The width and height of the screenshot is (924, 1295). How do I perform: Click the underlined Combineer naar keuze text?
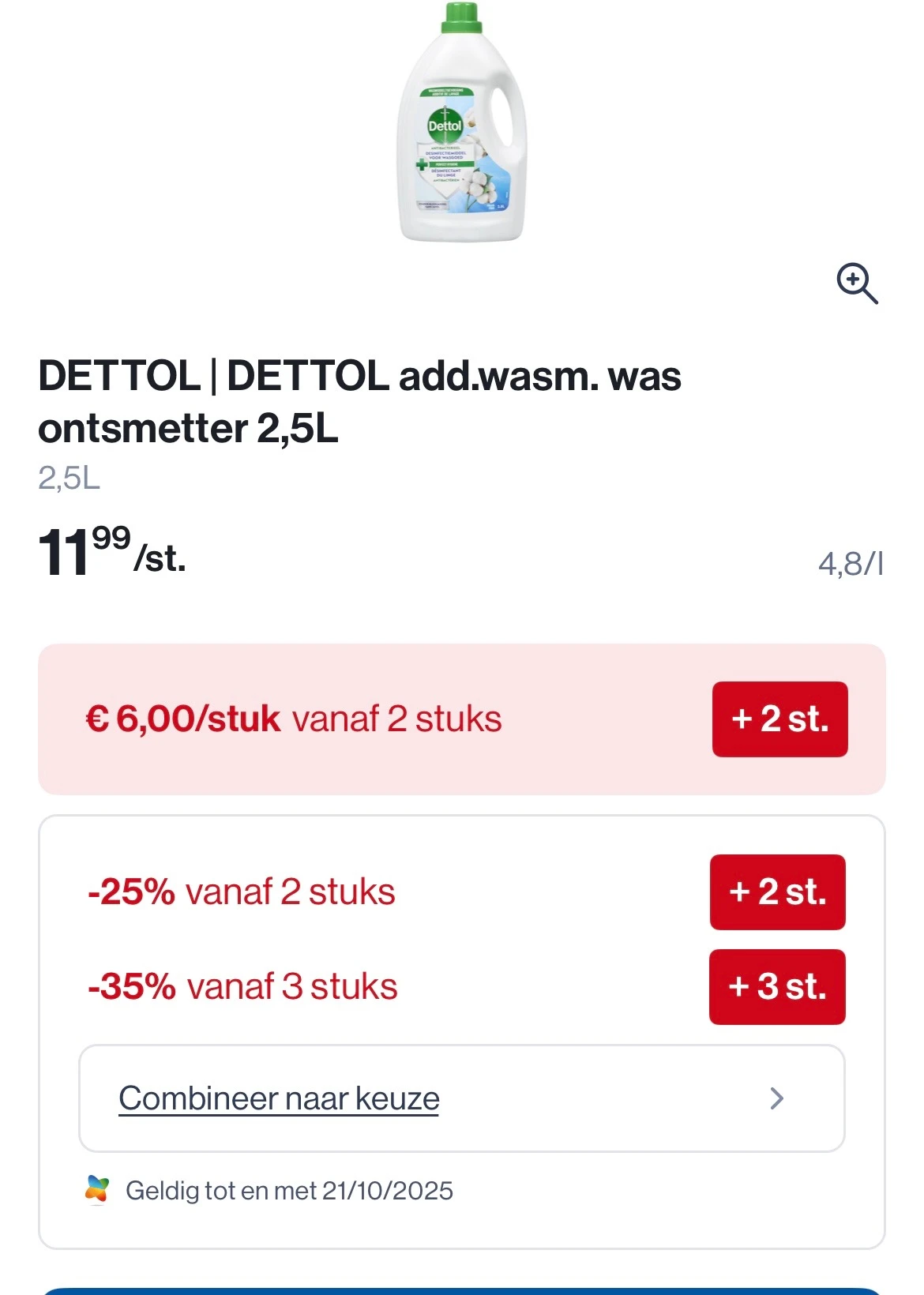click(x=278, y=1098)
